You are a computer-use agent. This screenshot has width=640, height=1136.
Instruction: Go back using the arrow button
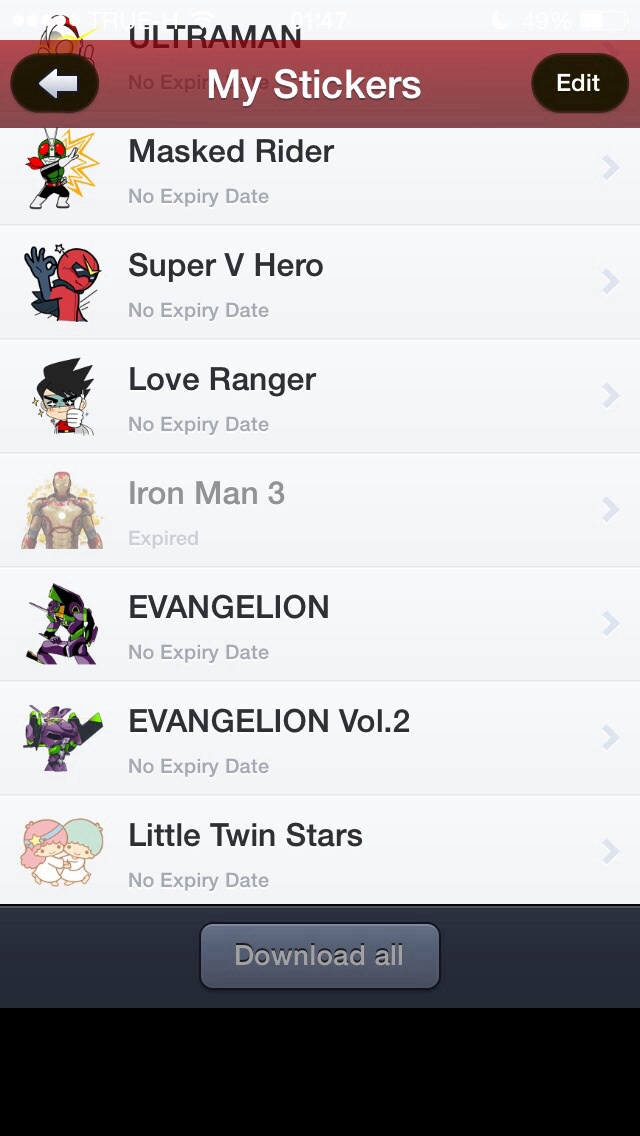55,83
